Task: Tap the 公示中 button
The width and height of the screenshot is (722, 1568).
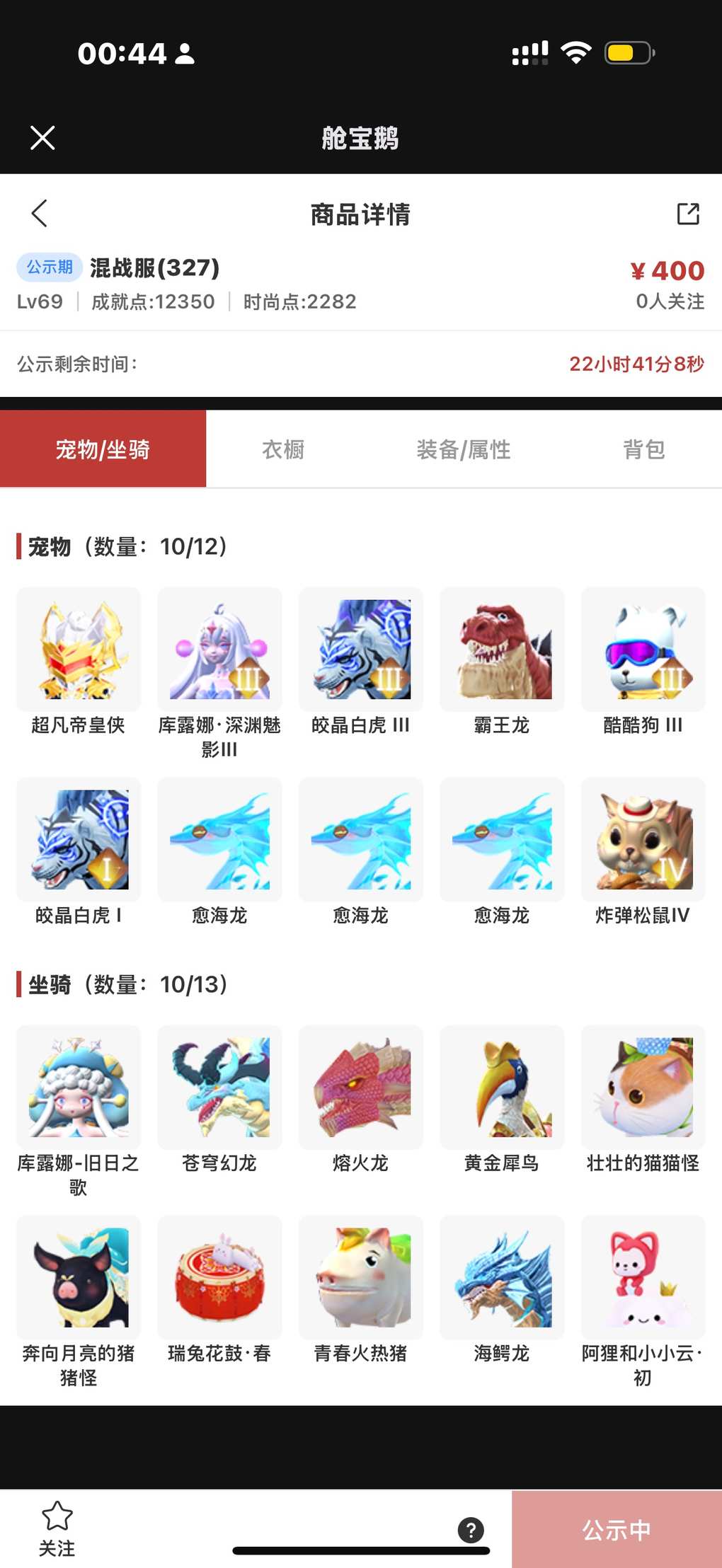Action: pos(617,1530)
